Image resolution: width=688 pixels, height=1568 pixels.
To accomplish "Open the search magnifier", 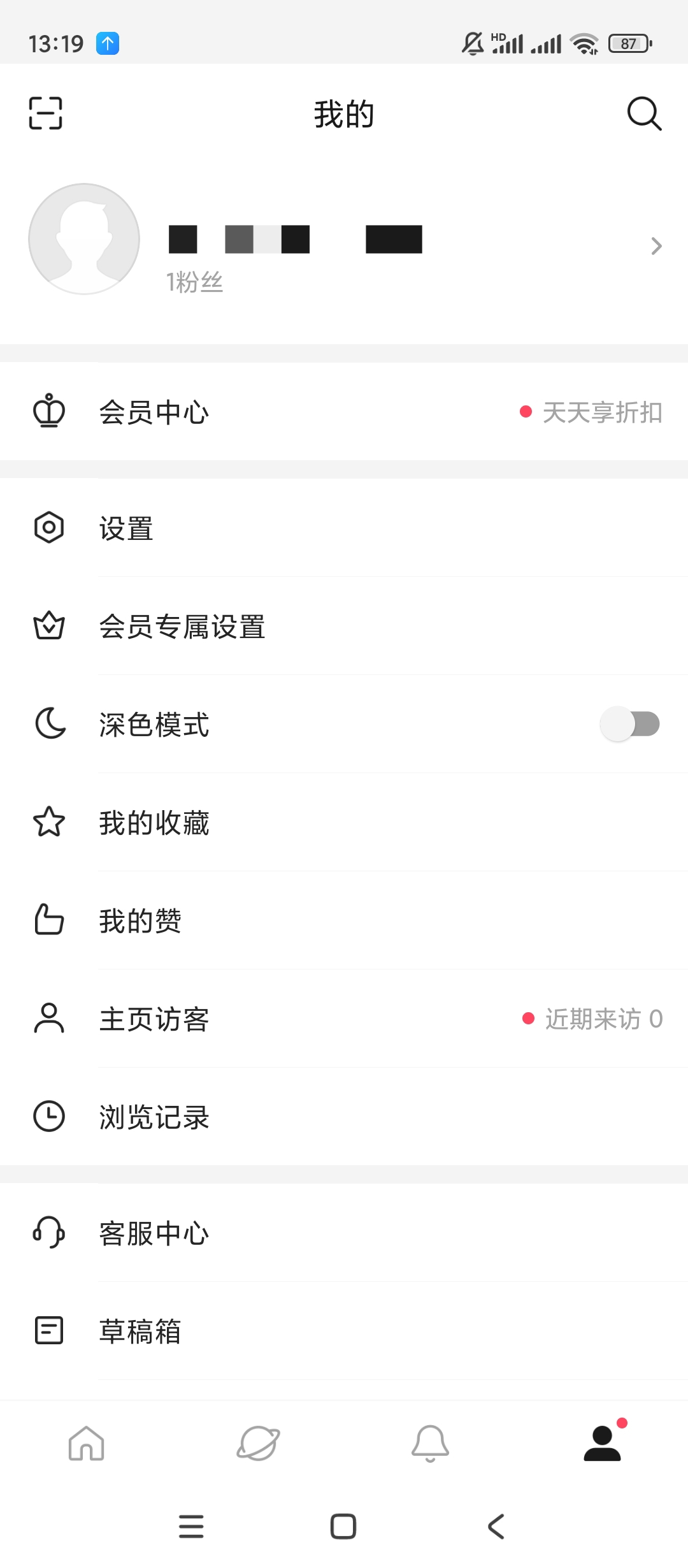I will click(x=644, y=113).
